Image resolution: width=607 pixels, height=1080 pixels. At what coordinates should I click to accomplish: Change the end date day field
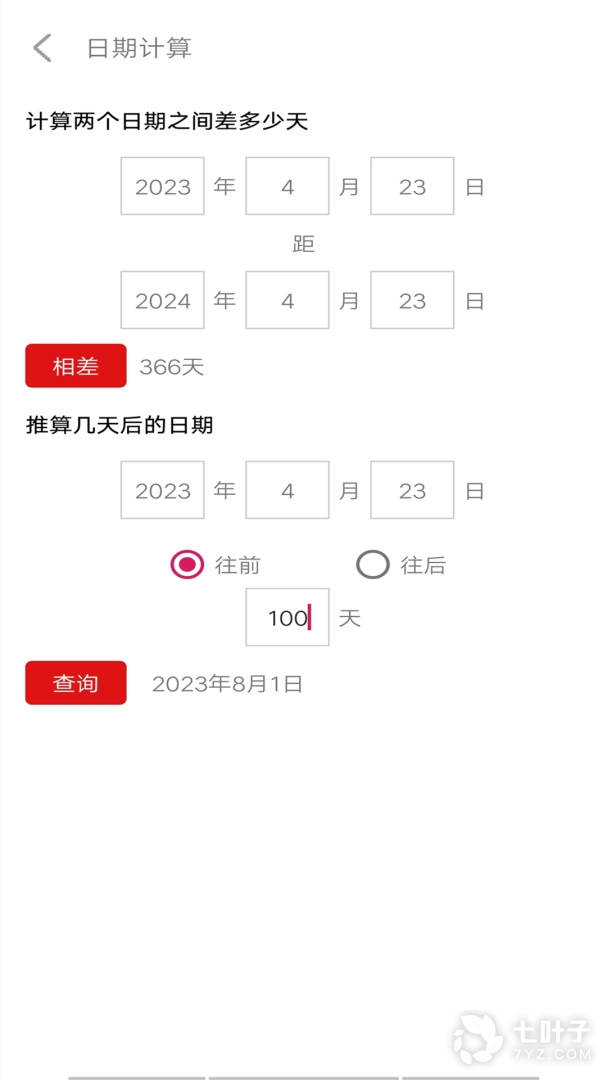click(x=412, y=300)
